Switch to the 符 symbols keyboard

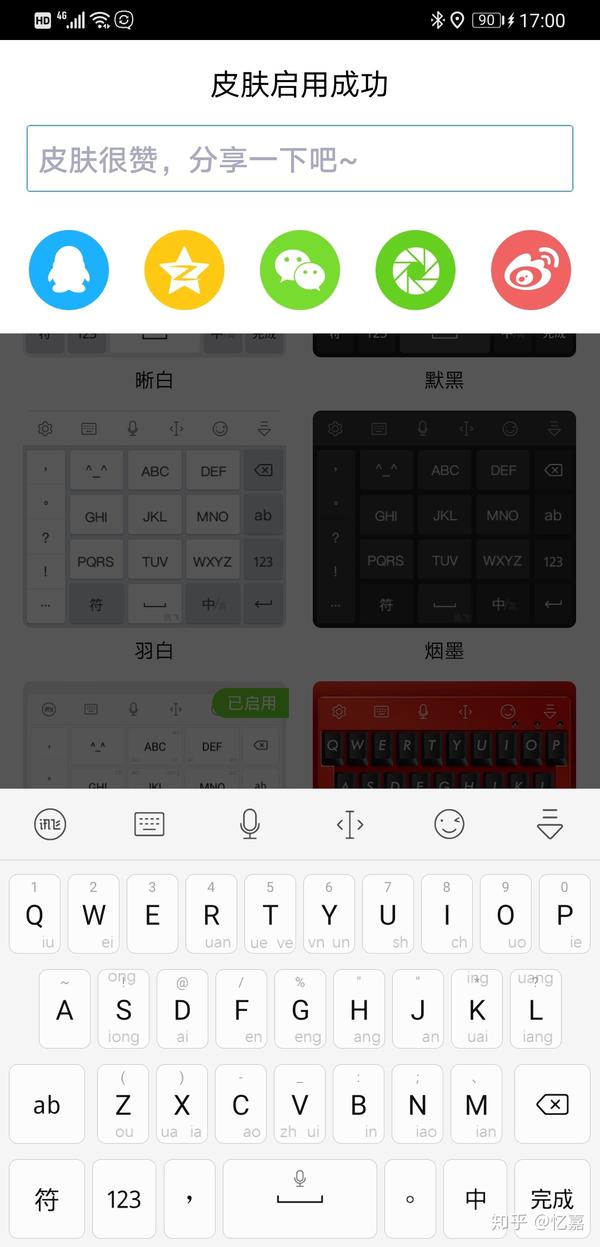47,1198
